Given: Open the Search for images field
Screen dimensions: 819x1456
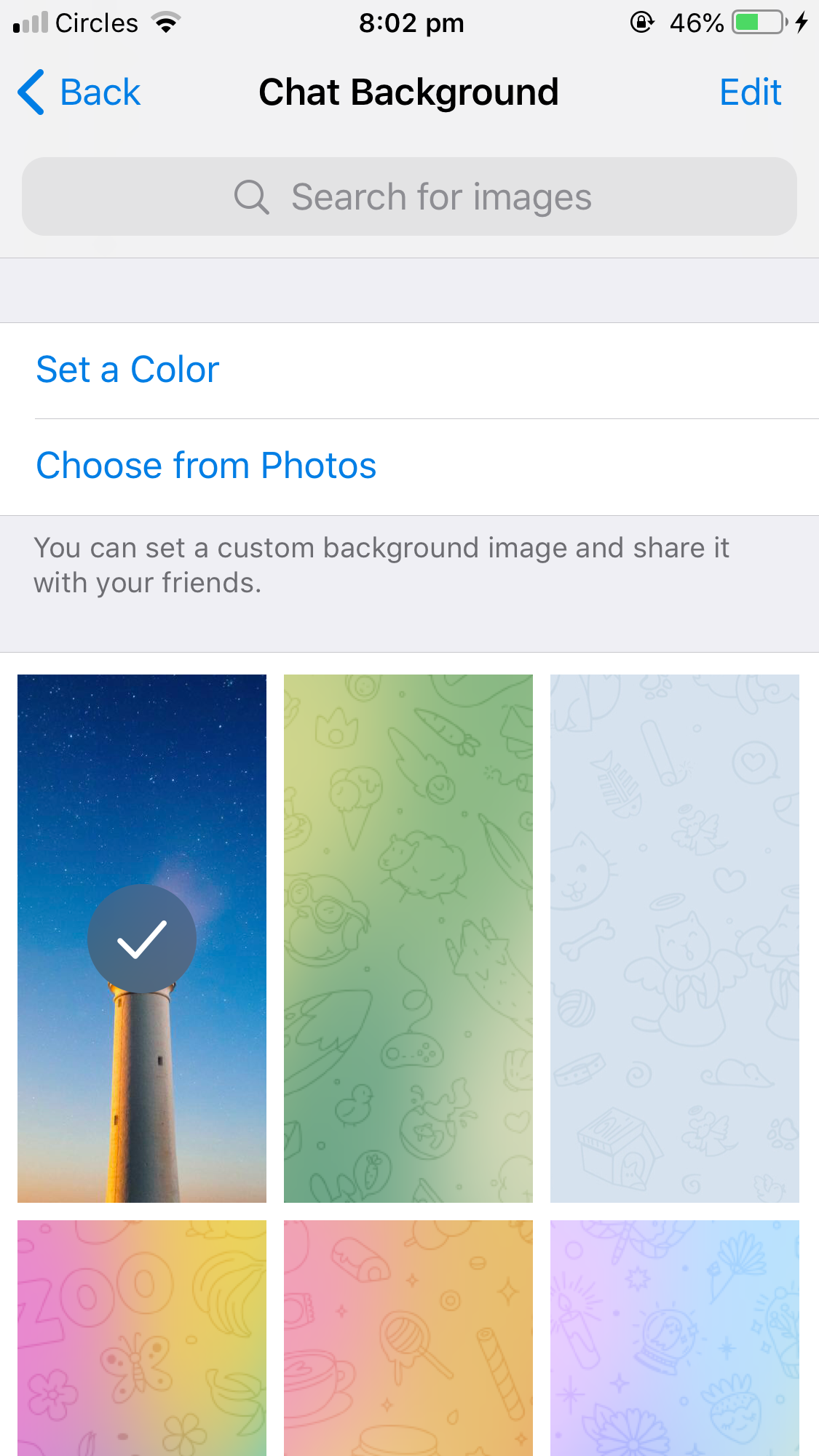Looking at the screenshot, I should coord(409,196).
